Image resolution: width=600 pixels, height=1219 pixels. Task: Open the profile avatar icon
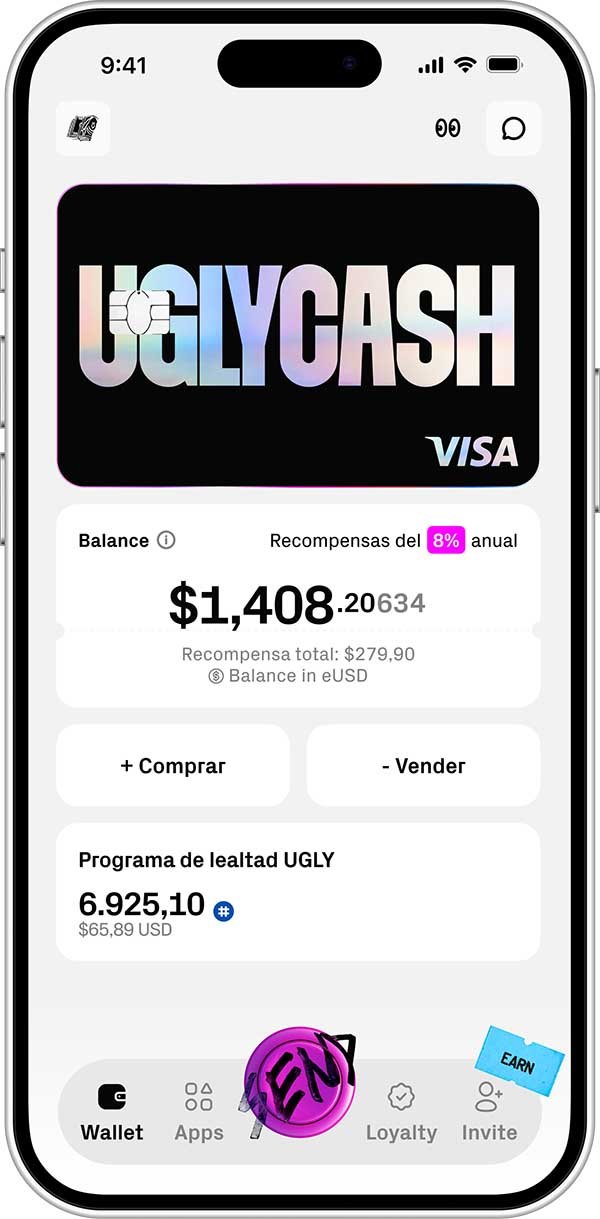83,128
